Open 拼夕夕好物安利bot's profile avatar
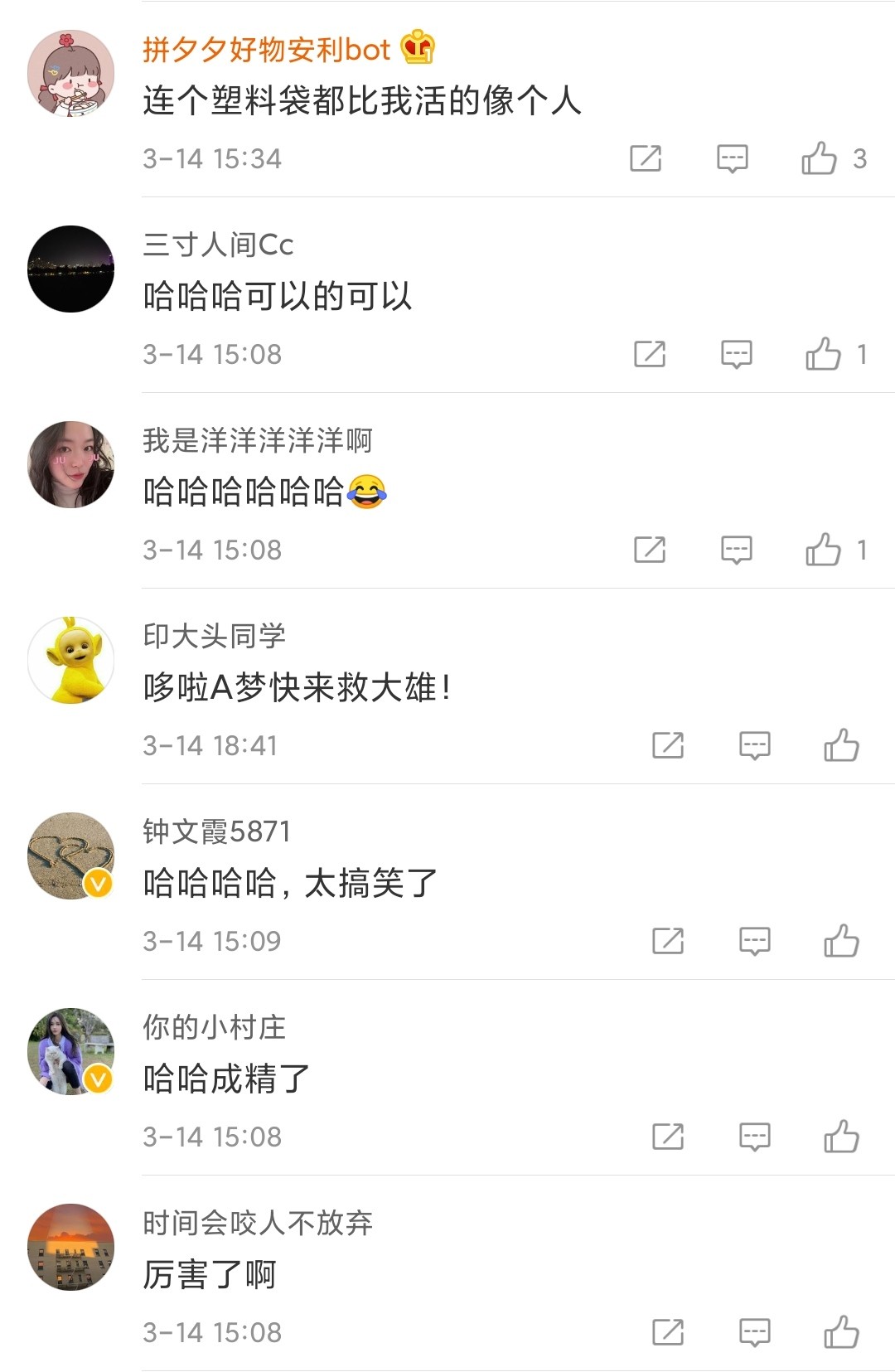The height and width of the screenshot is (1372, 895). tap(71, 74)
